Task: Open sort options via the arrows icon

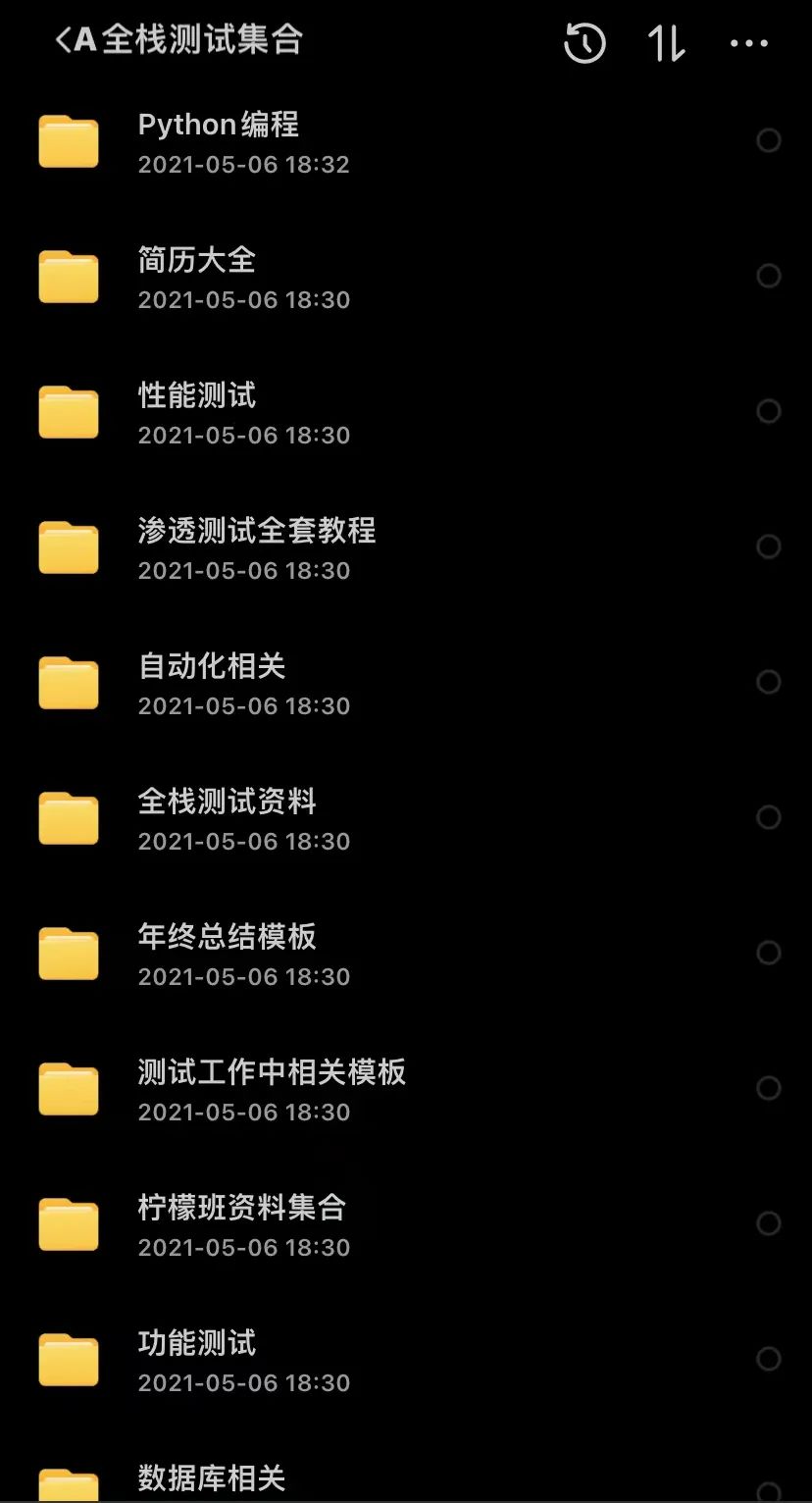Action: (x=665, y=42)
